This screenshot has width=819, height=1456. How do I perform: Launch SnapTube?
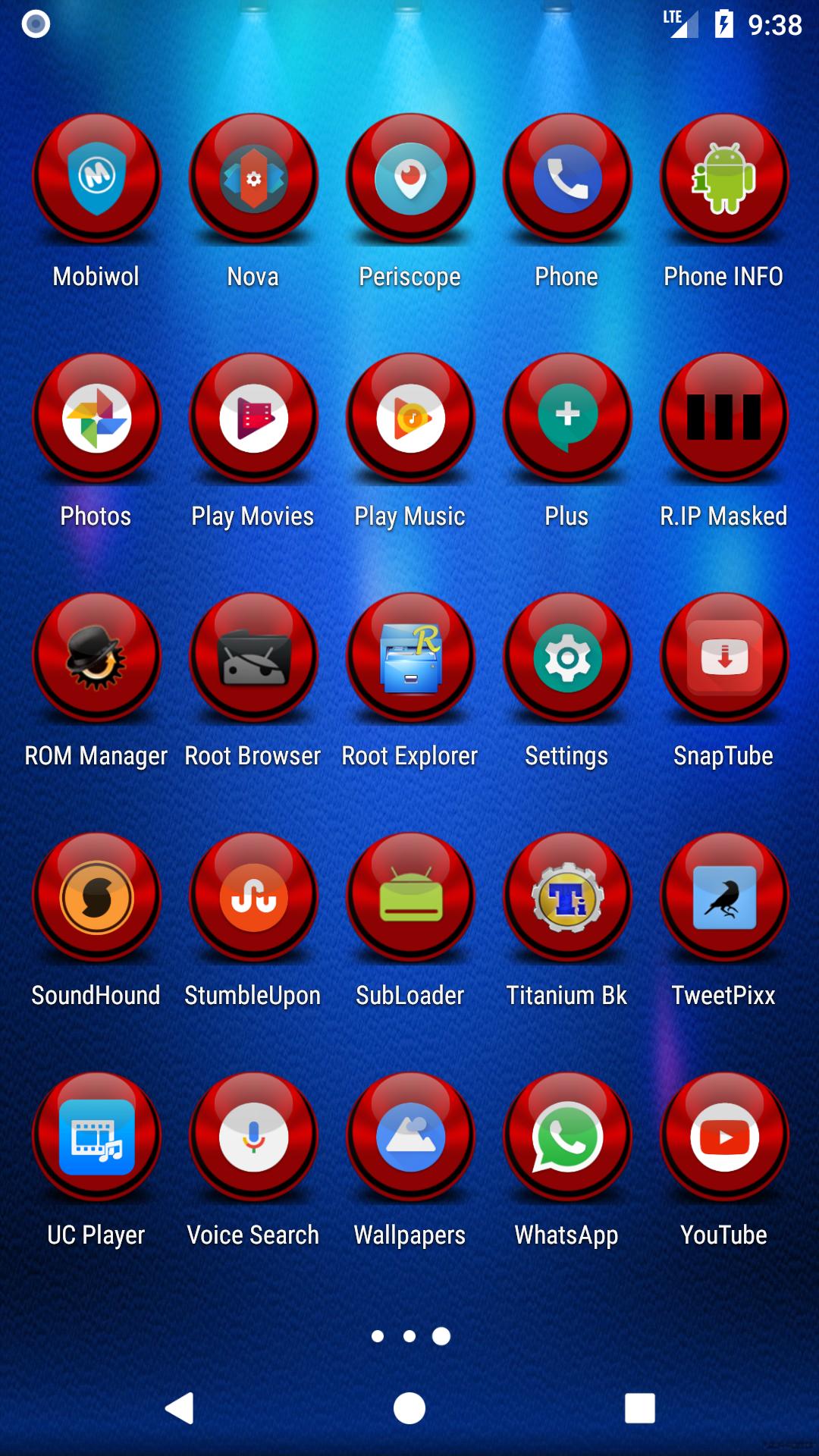click(724, 658)
